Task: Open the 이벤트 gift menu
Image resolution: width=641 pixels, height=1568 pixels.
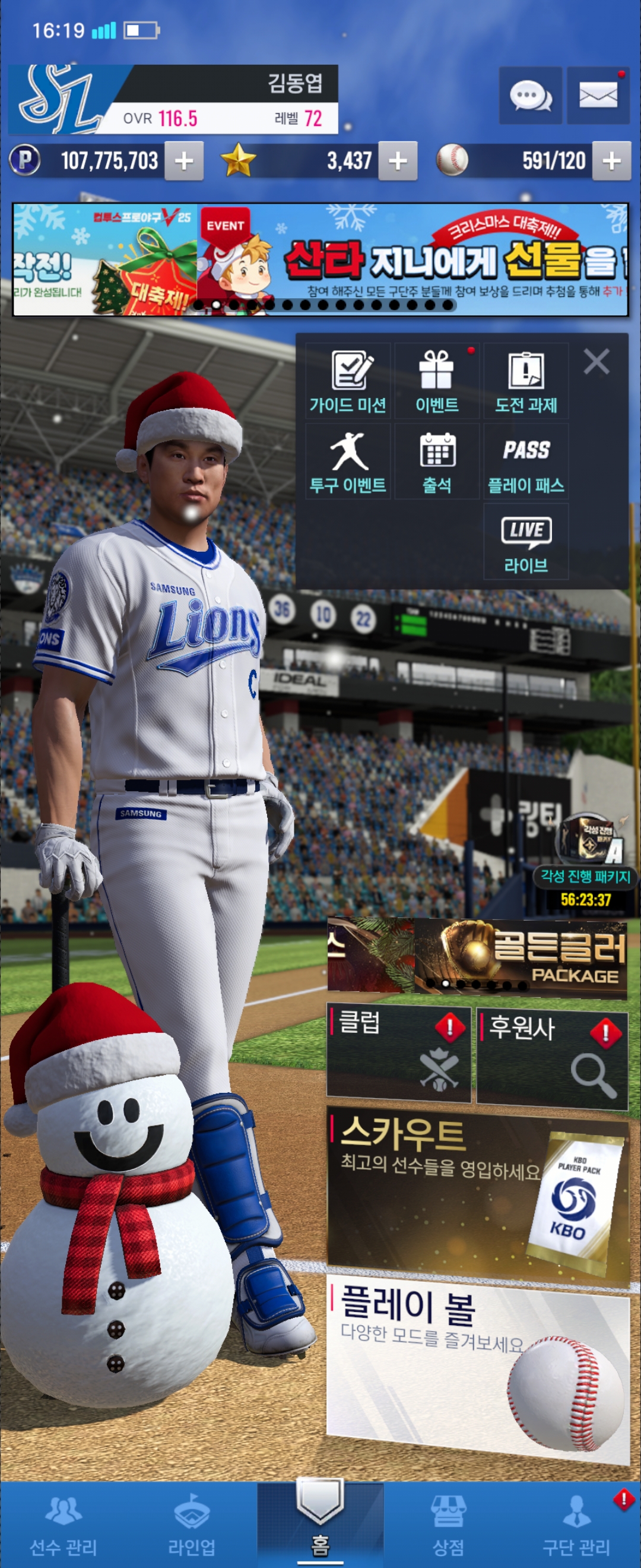Action: coord(437,381)
